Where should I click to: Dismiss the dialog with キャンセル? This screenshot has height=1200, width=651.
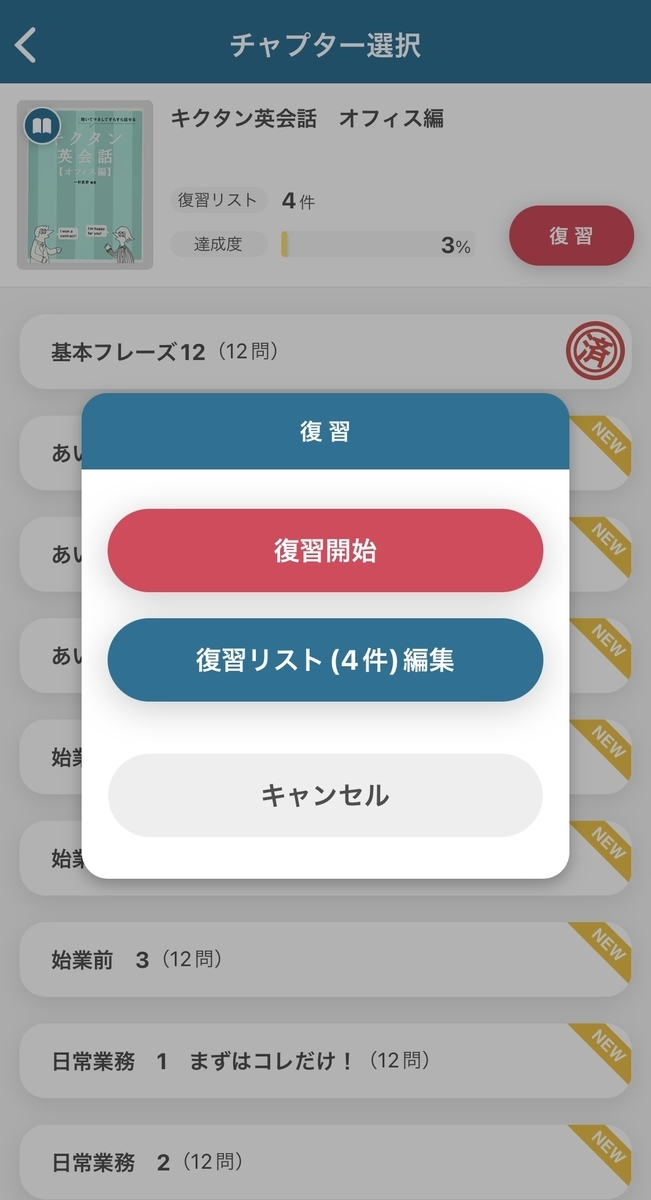[x=325, y=795]
